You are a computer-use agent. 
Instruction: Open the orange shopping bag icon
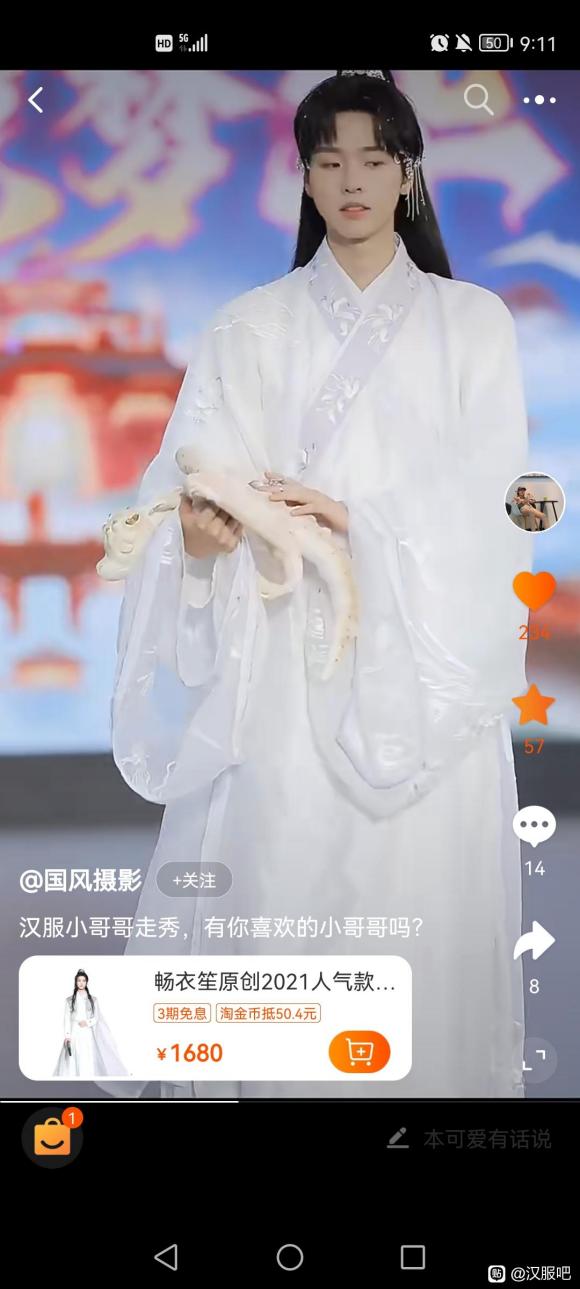(x=52, y=1138)
